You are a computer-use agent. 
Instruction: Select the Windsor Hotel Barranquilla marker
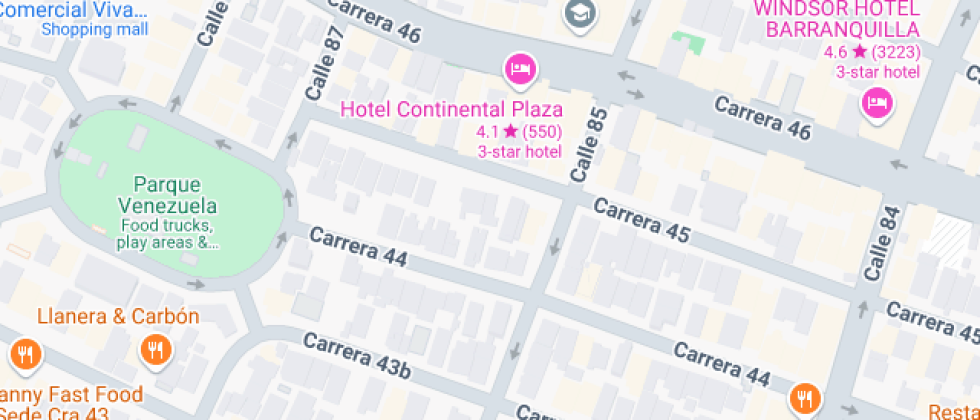pos(877,102)
